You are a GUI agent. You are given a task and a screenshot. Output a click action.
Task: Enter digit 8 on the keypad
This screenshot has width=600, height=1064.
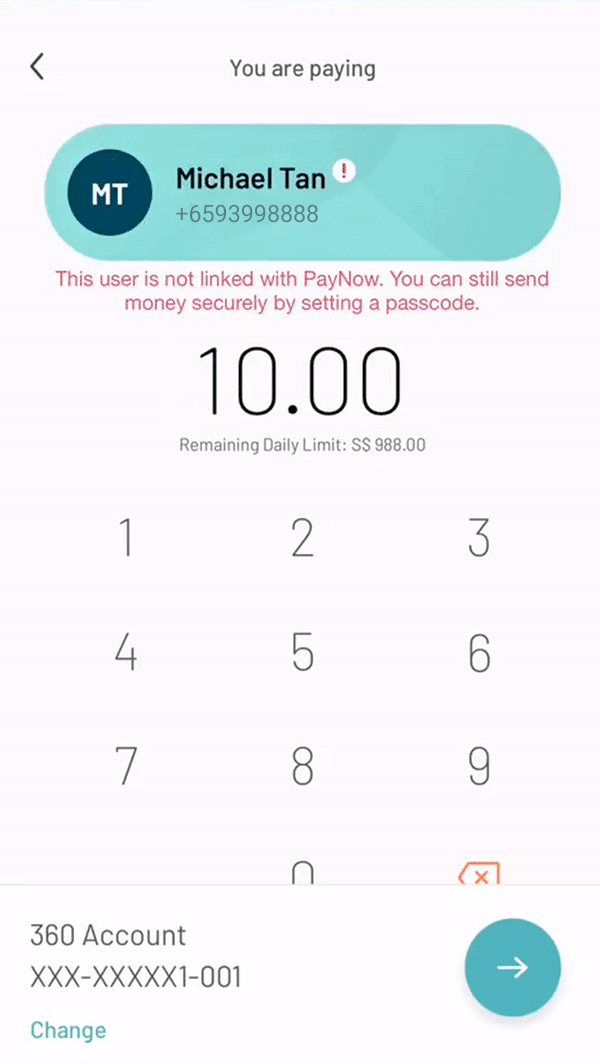pyautogui.click(x=303, y=766)
